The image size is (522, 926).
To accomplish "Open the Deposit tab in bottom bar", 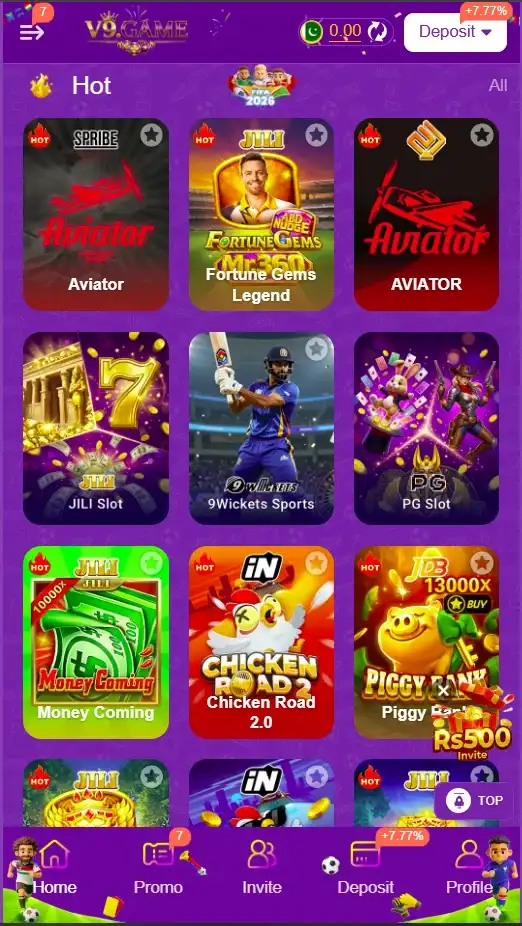I will point(366,869).
